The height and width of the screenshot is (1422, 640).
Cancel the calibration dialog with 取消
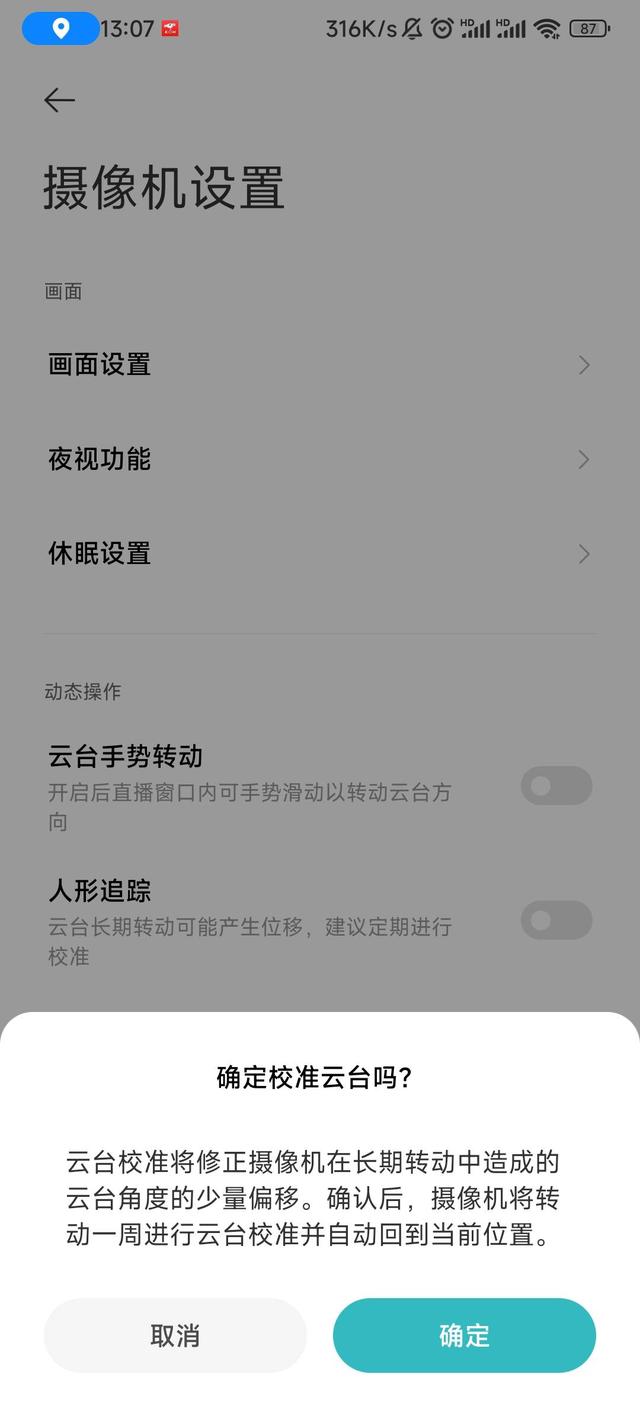[x=175, y=1335]
